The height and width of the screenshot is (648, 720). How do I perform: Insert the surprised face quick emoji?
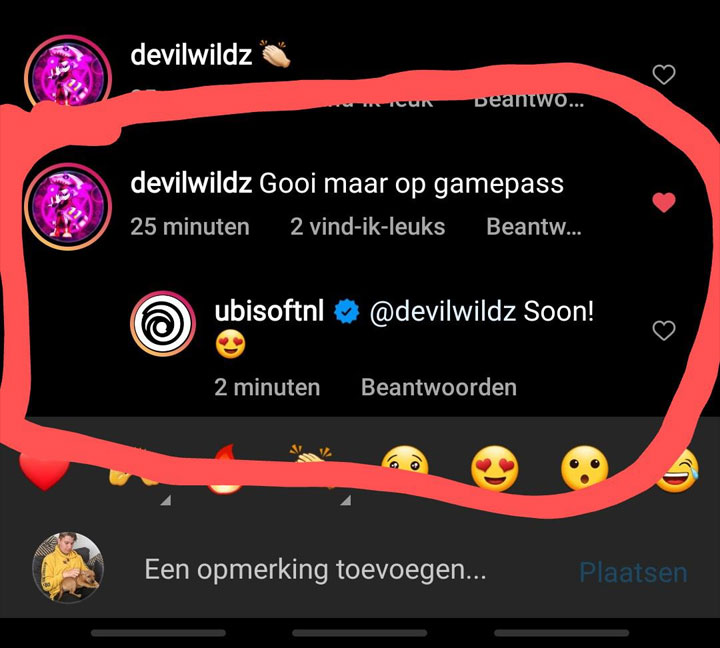(585, 469)
